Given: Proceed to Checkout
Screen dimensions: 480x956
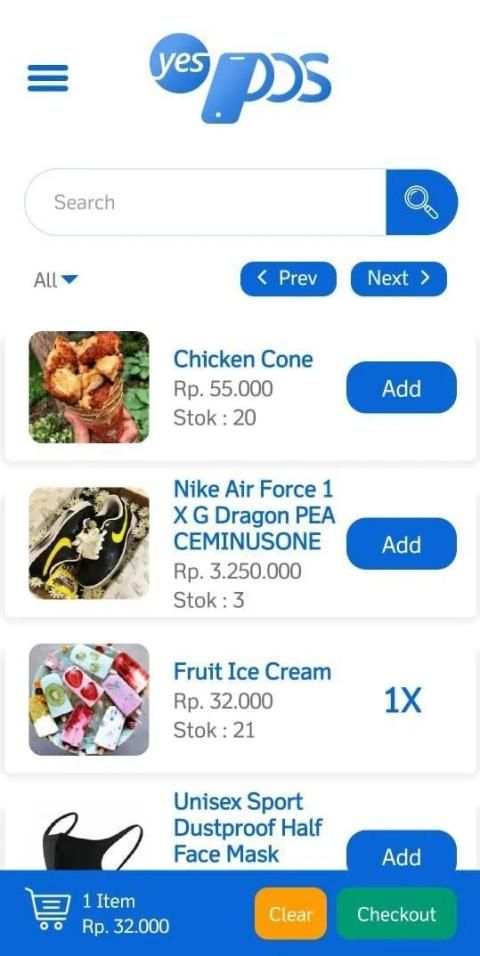Looking at the screenshot, I should pyautogui.click(x=396, y=914).
